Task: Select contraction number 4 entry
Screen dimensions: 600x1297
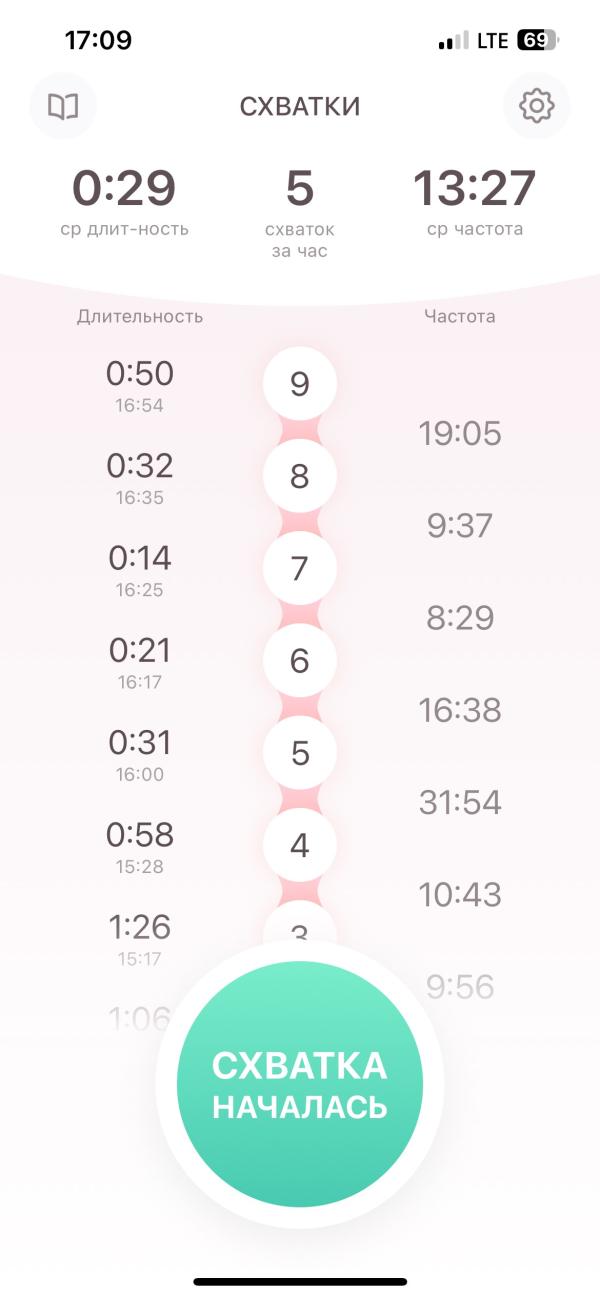Action: 300,846
